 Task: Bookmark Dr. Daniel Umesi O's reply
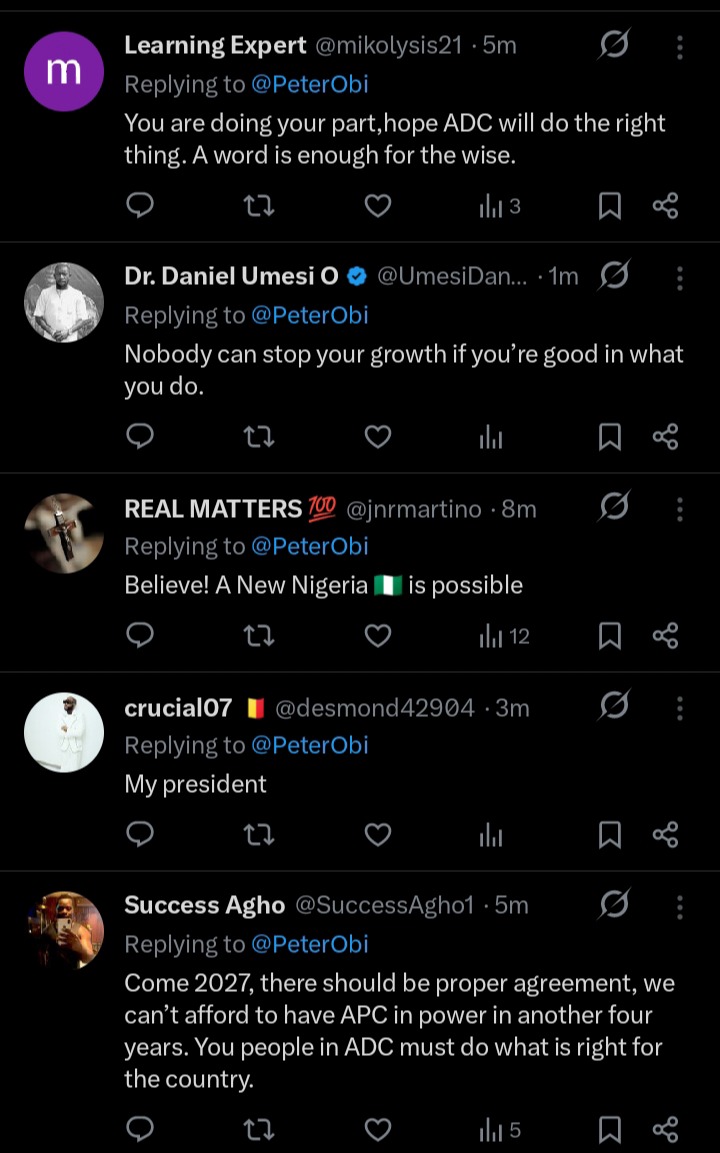[609, 437]
